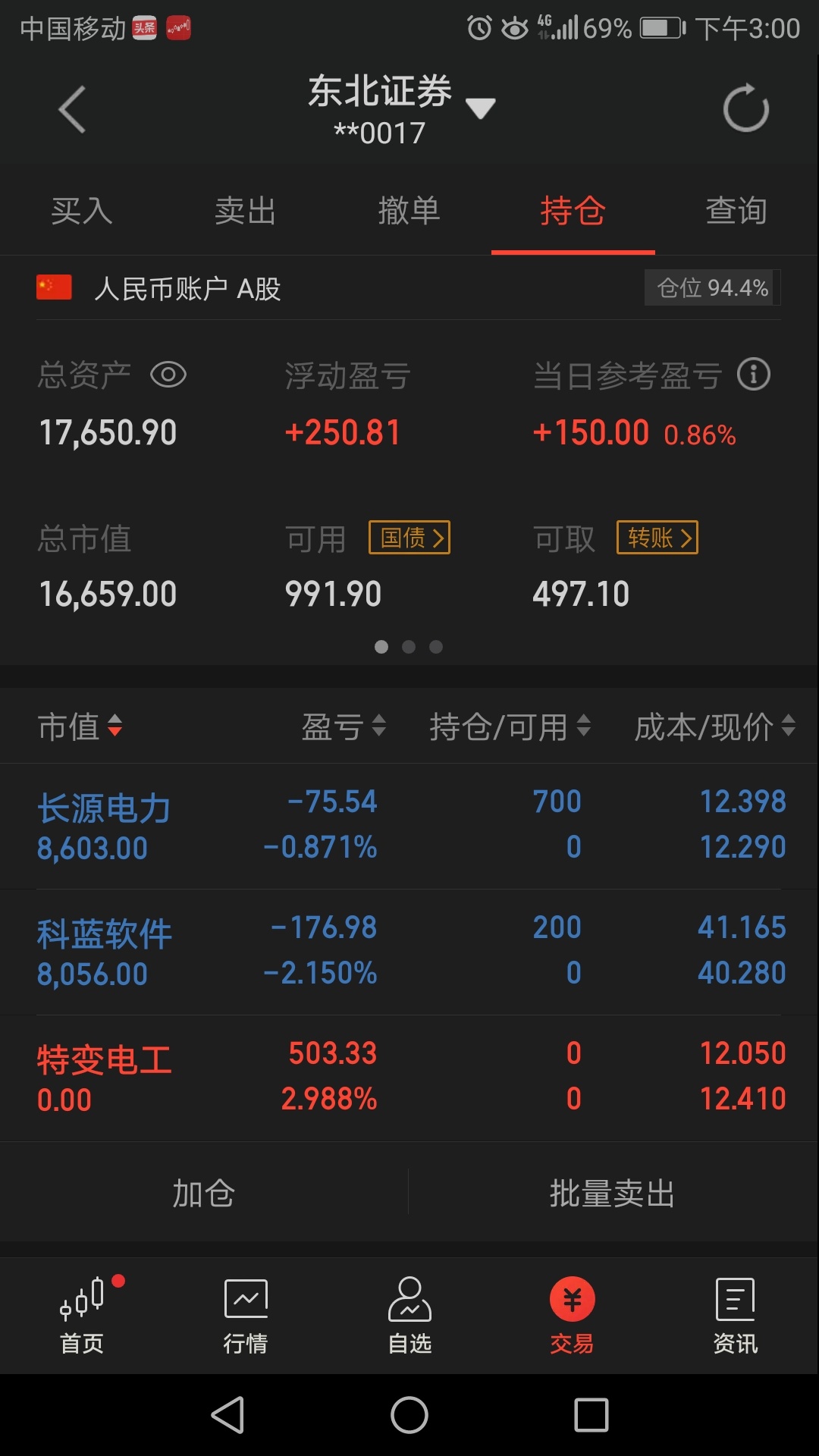Go to the 自选 bottom tab
819x1456 pixels.
tap(409, 1316)
